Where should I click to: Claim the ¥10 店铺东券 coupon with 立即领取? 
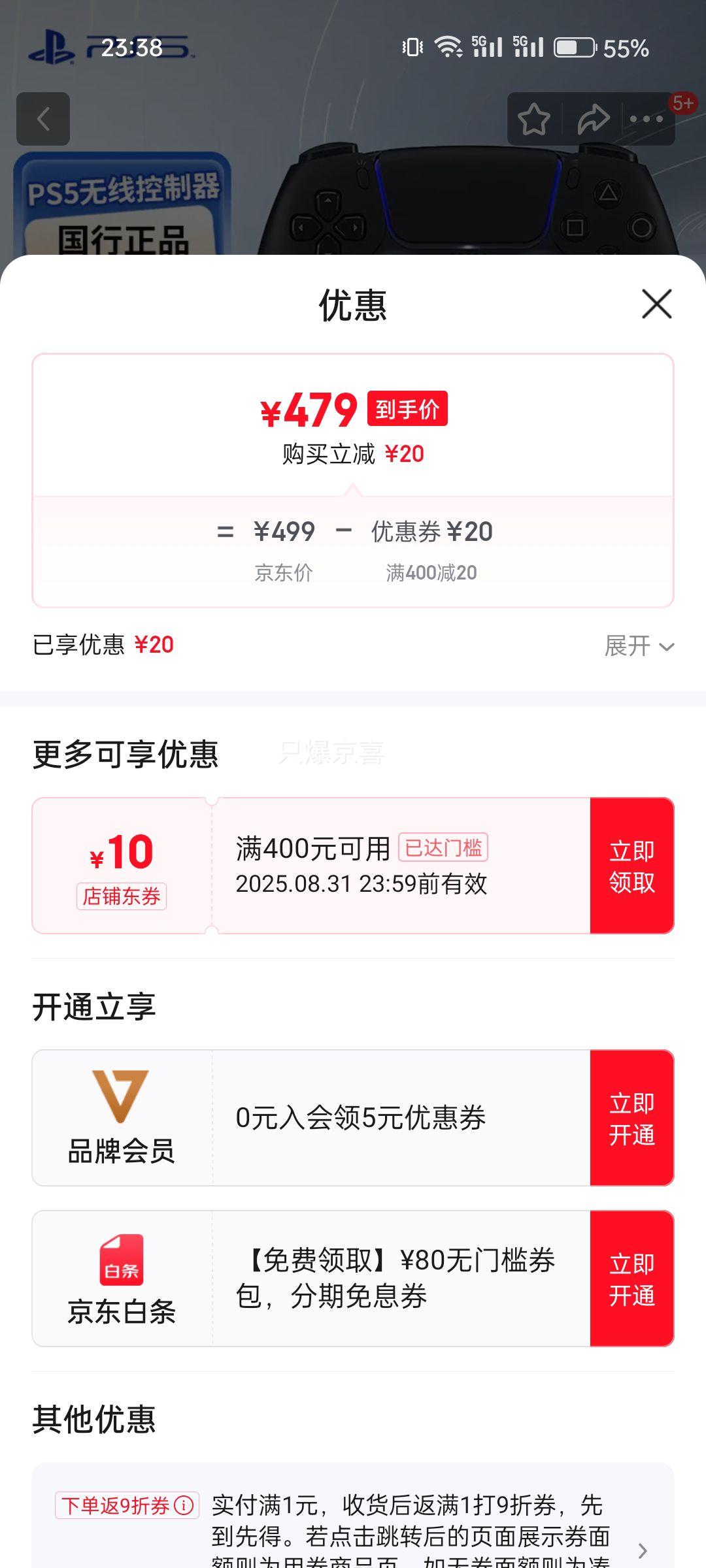coord(632,866)
